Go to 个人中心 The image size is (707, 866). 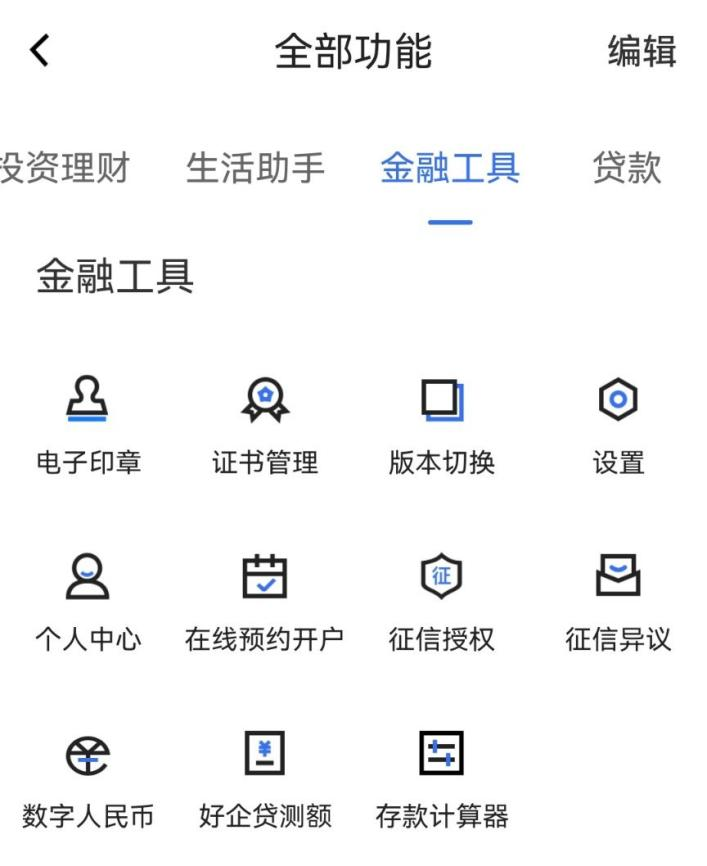[x=88, y=601]
